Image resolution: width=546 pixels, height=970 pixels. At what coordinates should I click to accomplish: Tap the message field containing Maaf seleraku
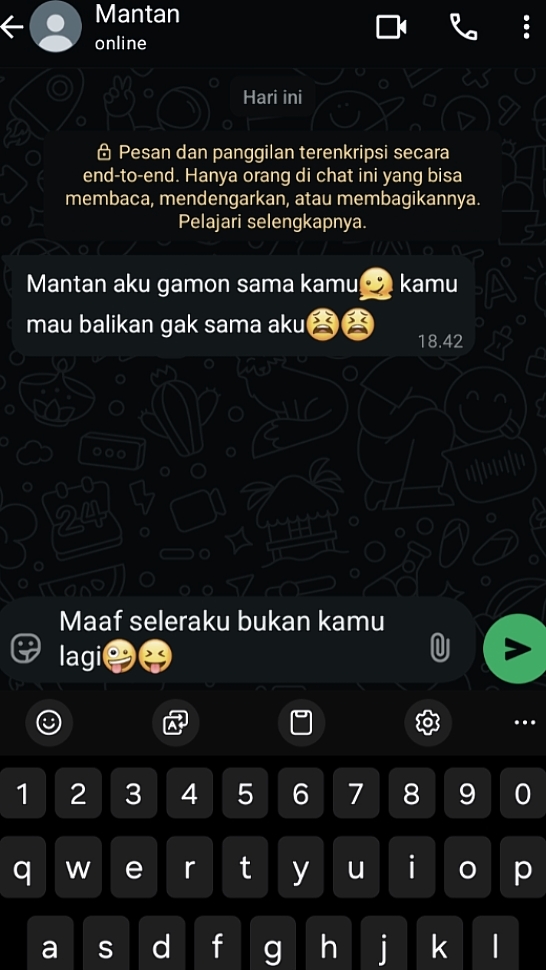pos(238,640)
